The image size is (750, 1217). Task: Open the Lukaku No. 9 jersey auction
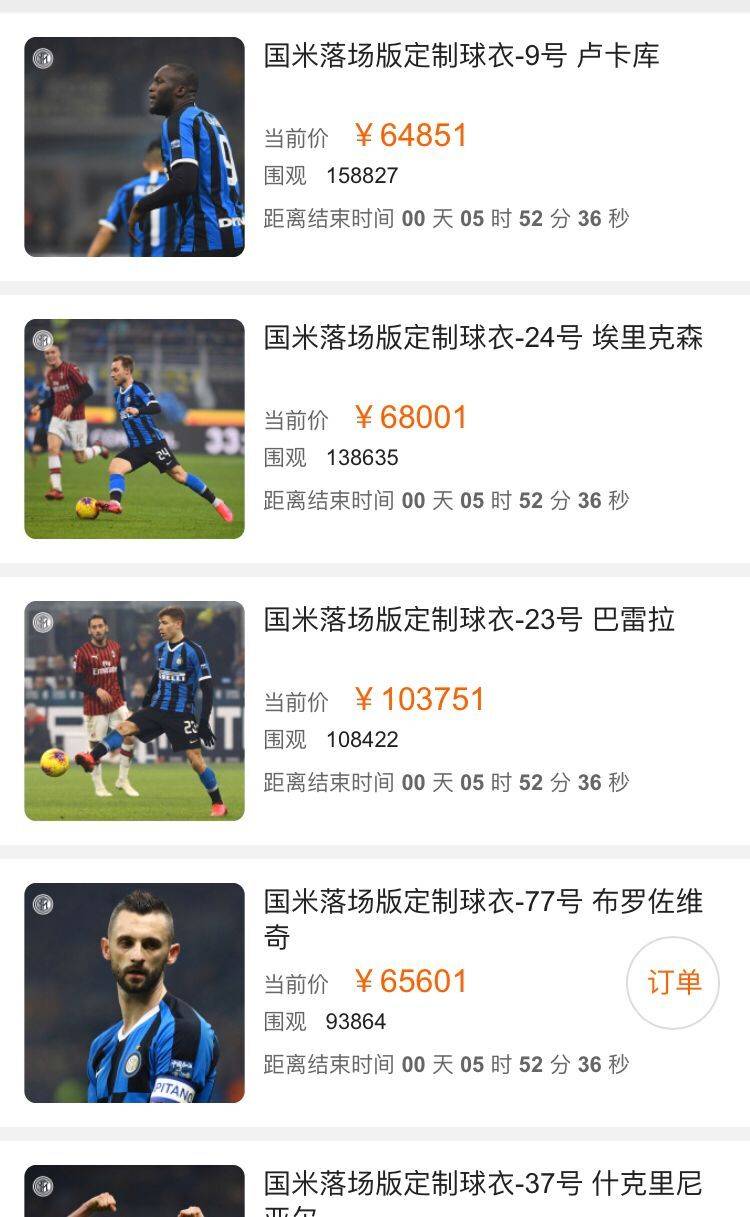tap(461, 56)
